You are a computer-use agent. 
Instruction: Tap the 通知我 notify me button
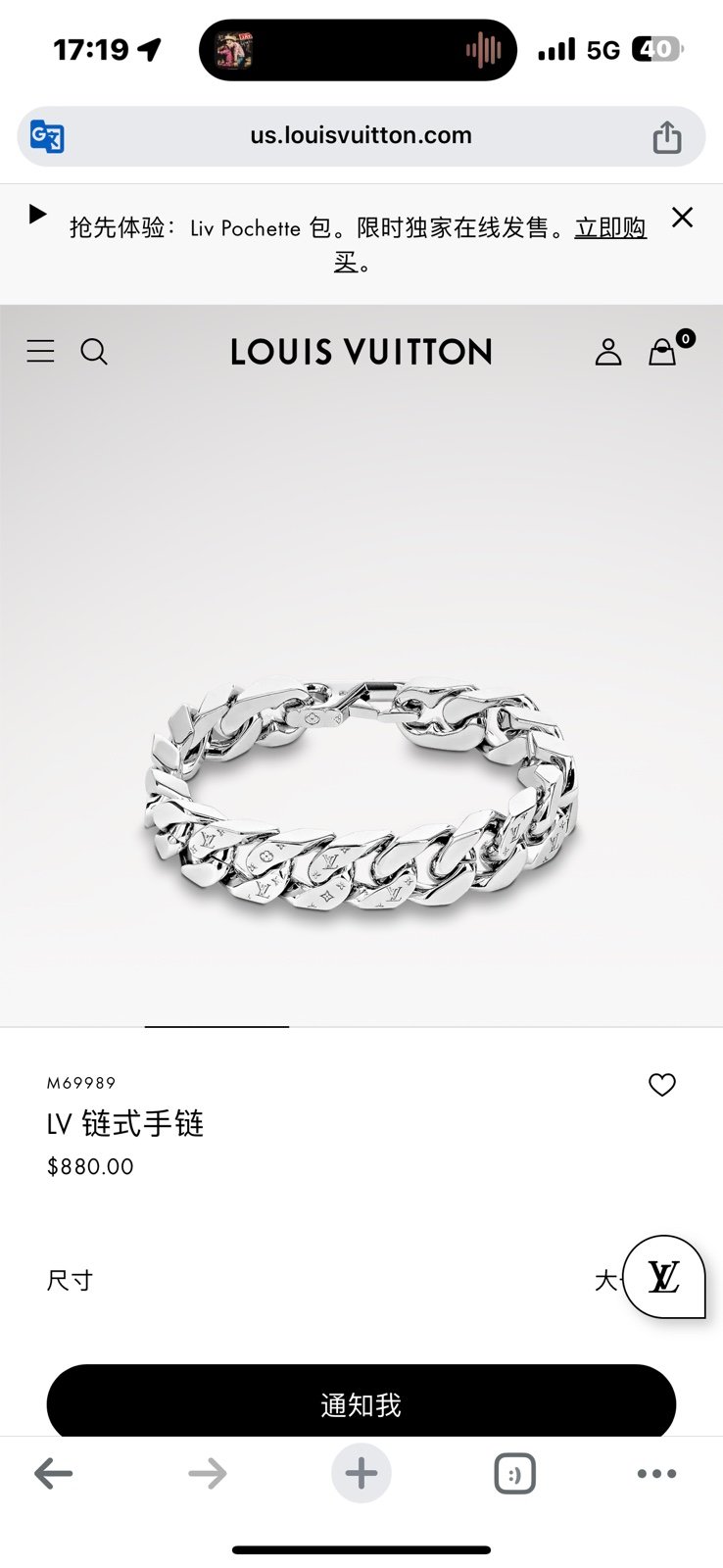tap(361, 1403)
